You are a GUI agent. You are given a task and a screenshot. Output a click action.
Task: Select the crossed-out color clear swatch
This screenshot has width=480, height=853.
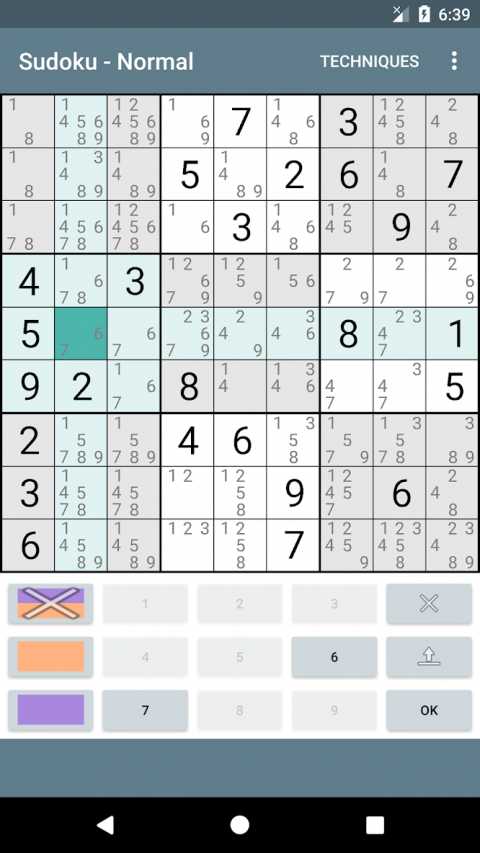pyautogui.click(x=51, y=603)
